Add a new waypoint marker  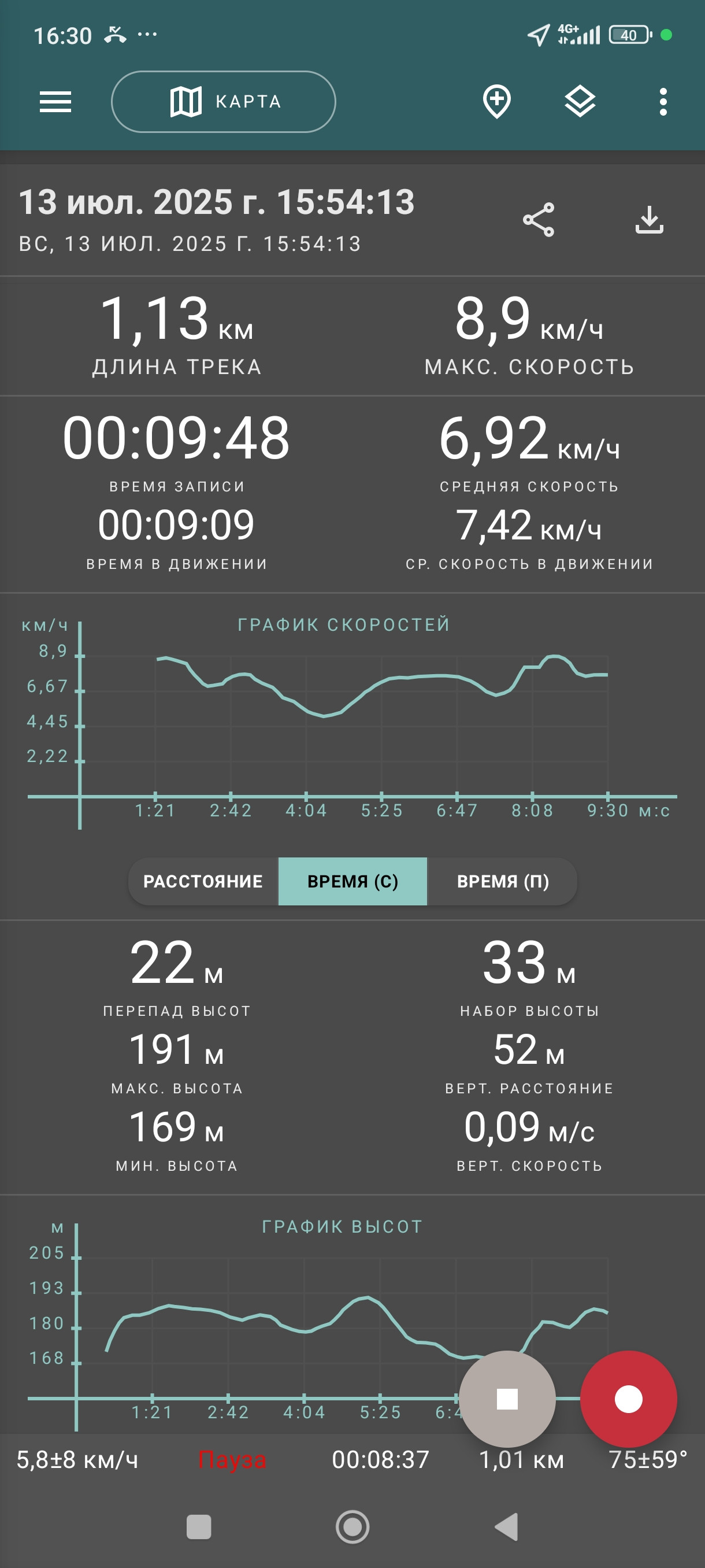pyautogui.click(x=496, y=102)
